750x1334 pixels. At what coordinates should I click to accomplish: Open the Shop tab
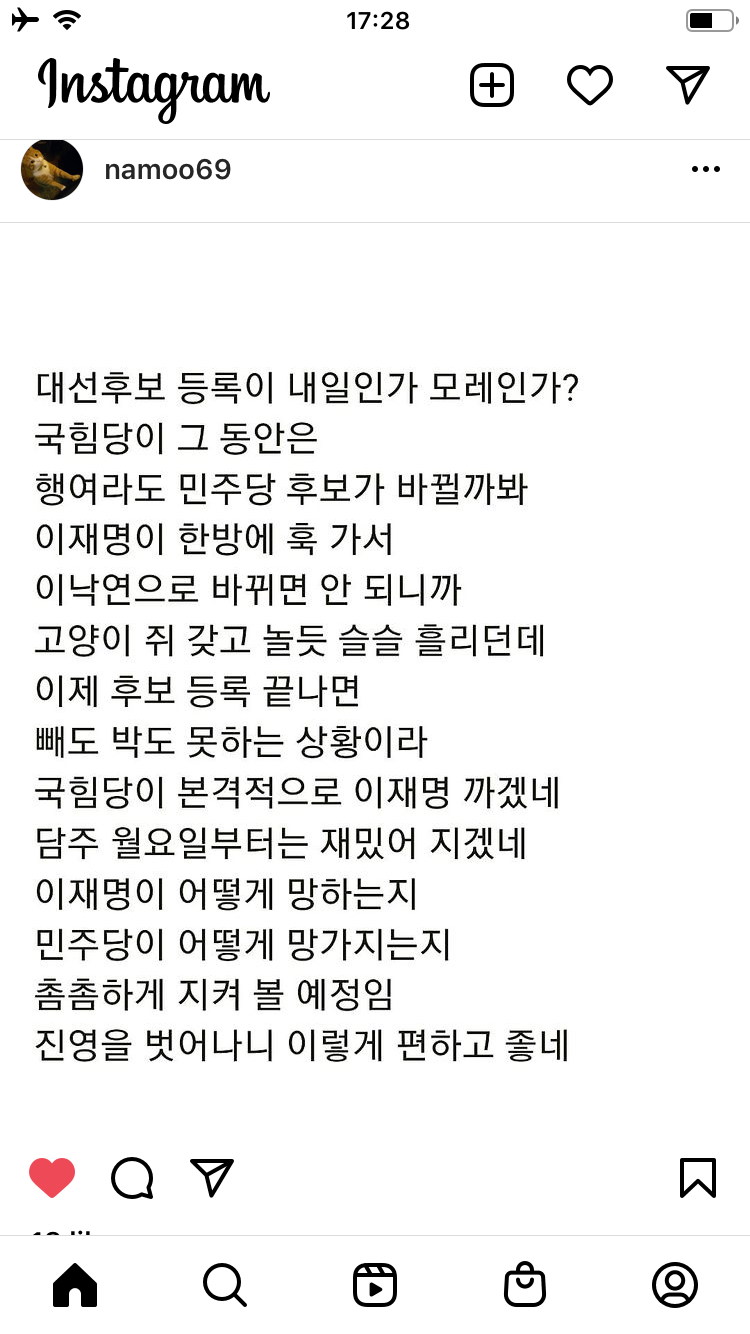tap(525, 1285)
